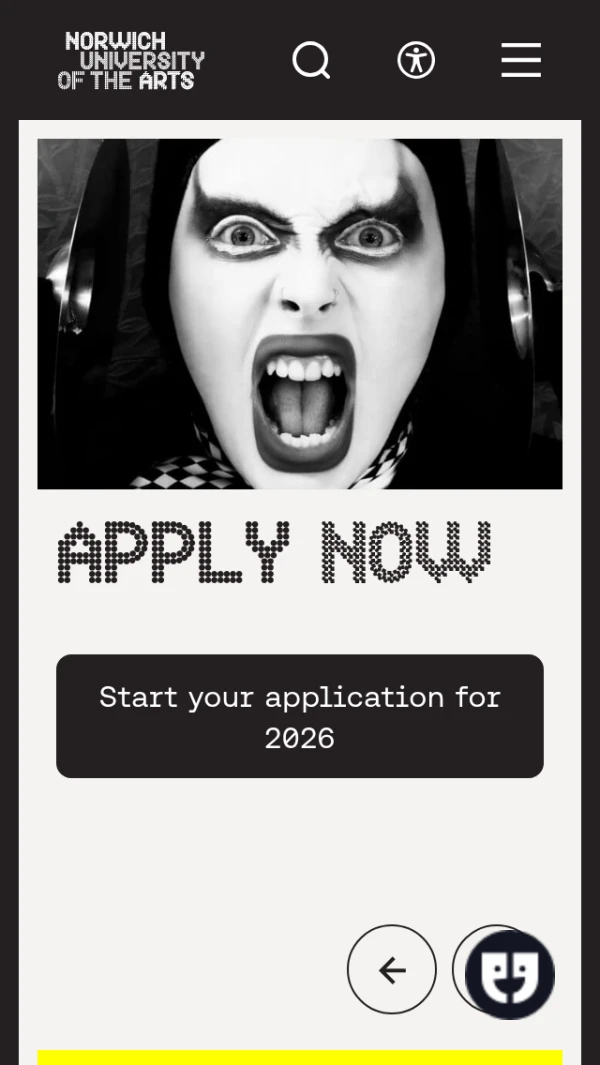The height and width of the screenshot is (1065, 600).
Task: Open the hamburger menu
Action: tap(521, 60)
